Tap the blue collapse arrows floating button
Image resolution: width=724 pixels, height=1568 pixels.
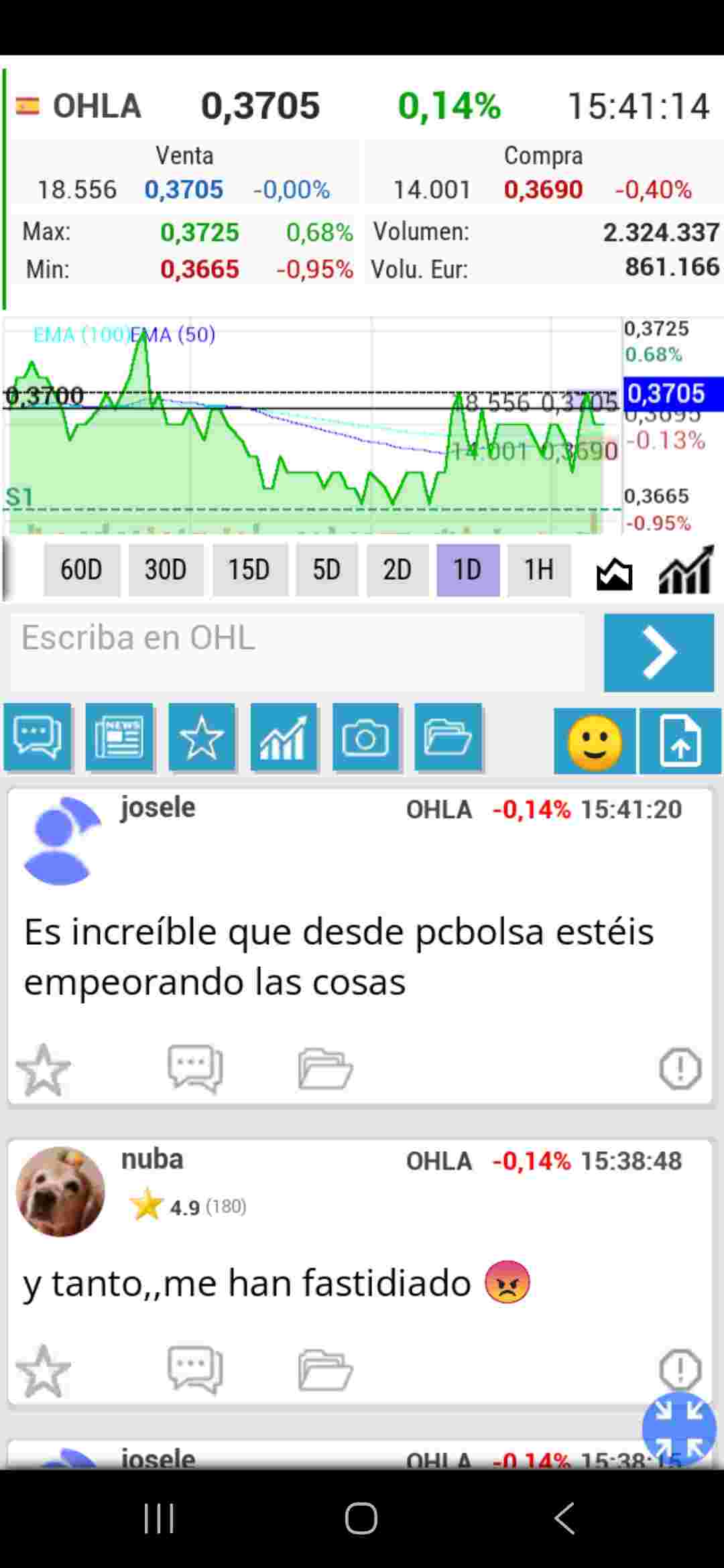coord(678,1429)
